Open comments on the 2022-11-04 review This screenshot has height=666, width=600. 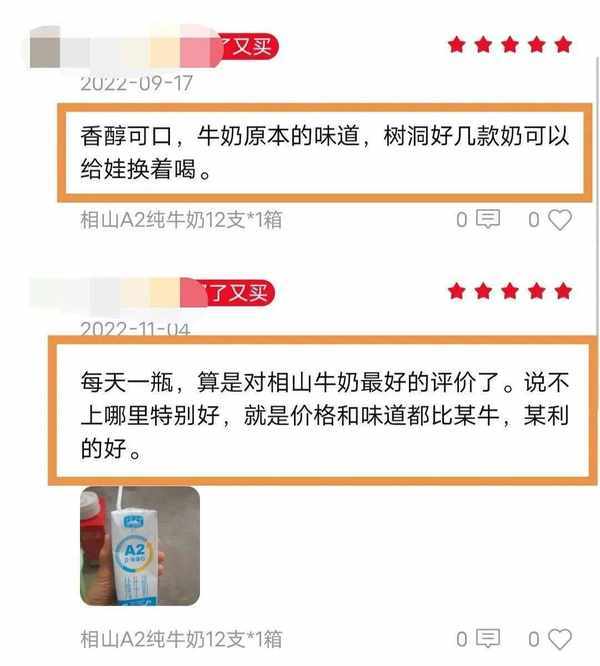487,638
